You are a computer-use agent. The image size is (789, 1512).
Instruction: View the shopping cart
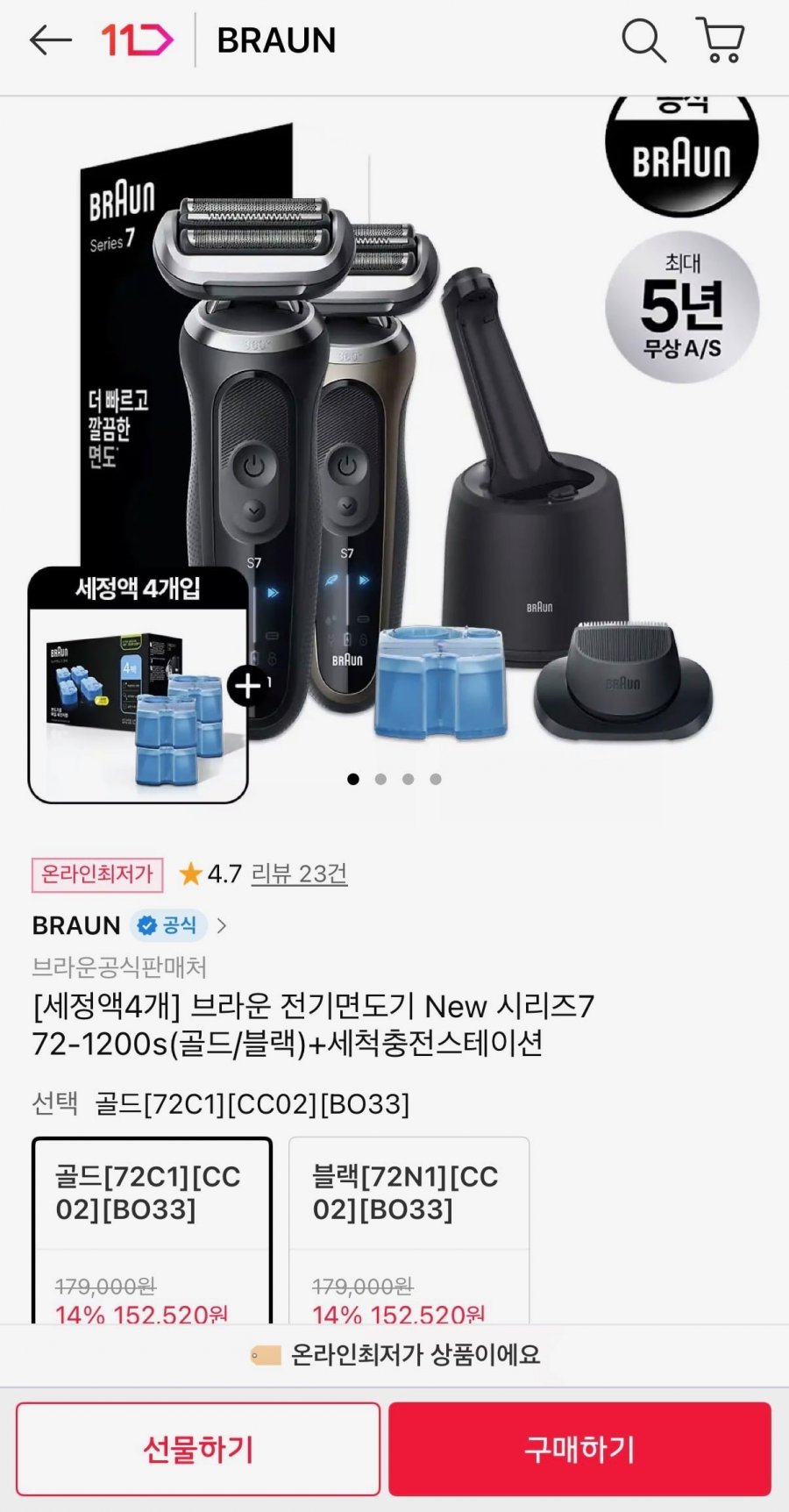721,39
